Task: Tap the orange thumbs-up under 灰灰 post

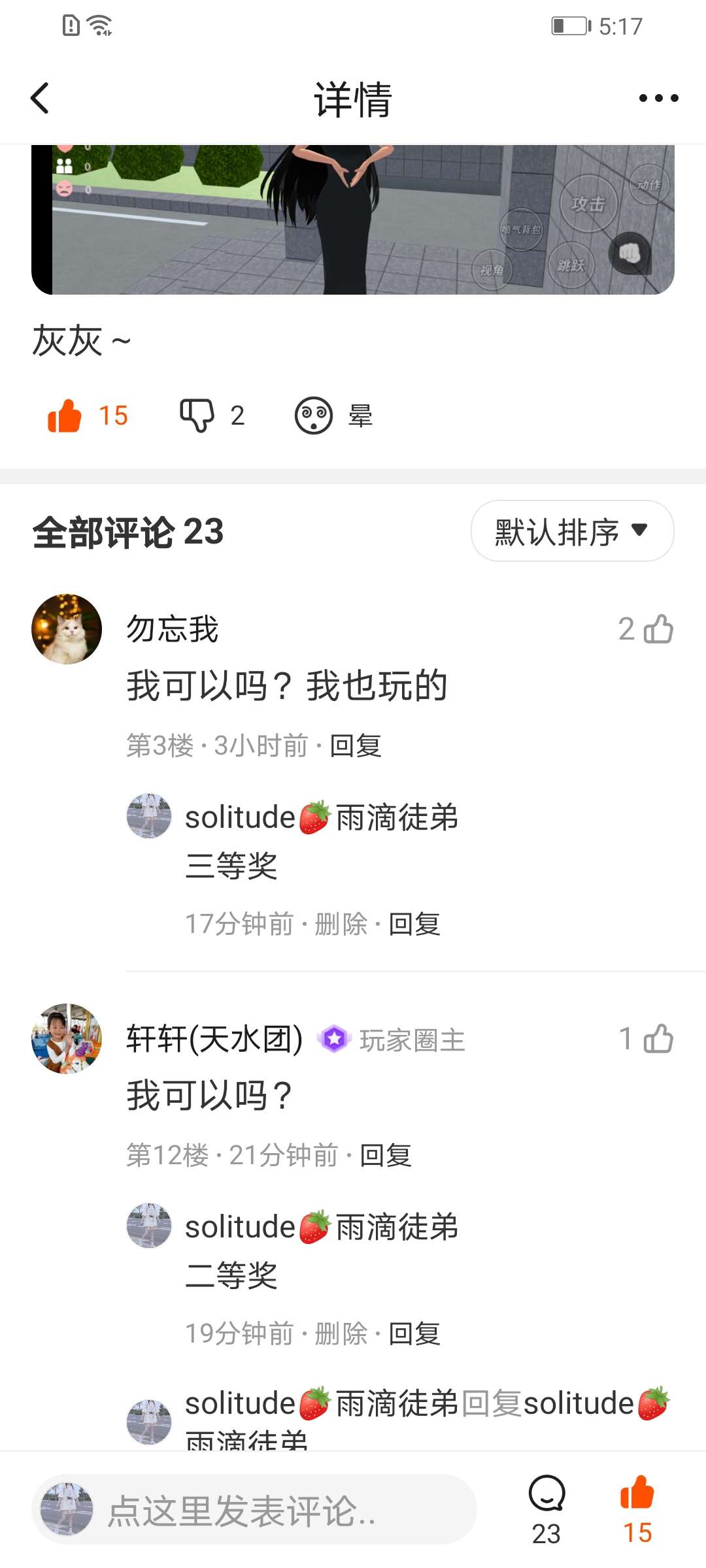Action: (65, 416)
